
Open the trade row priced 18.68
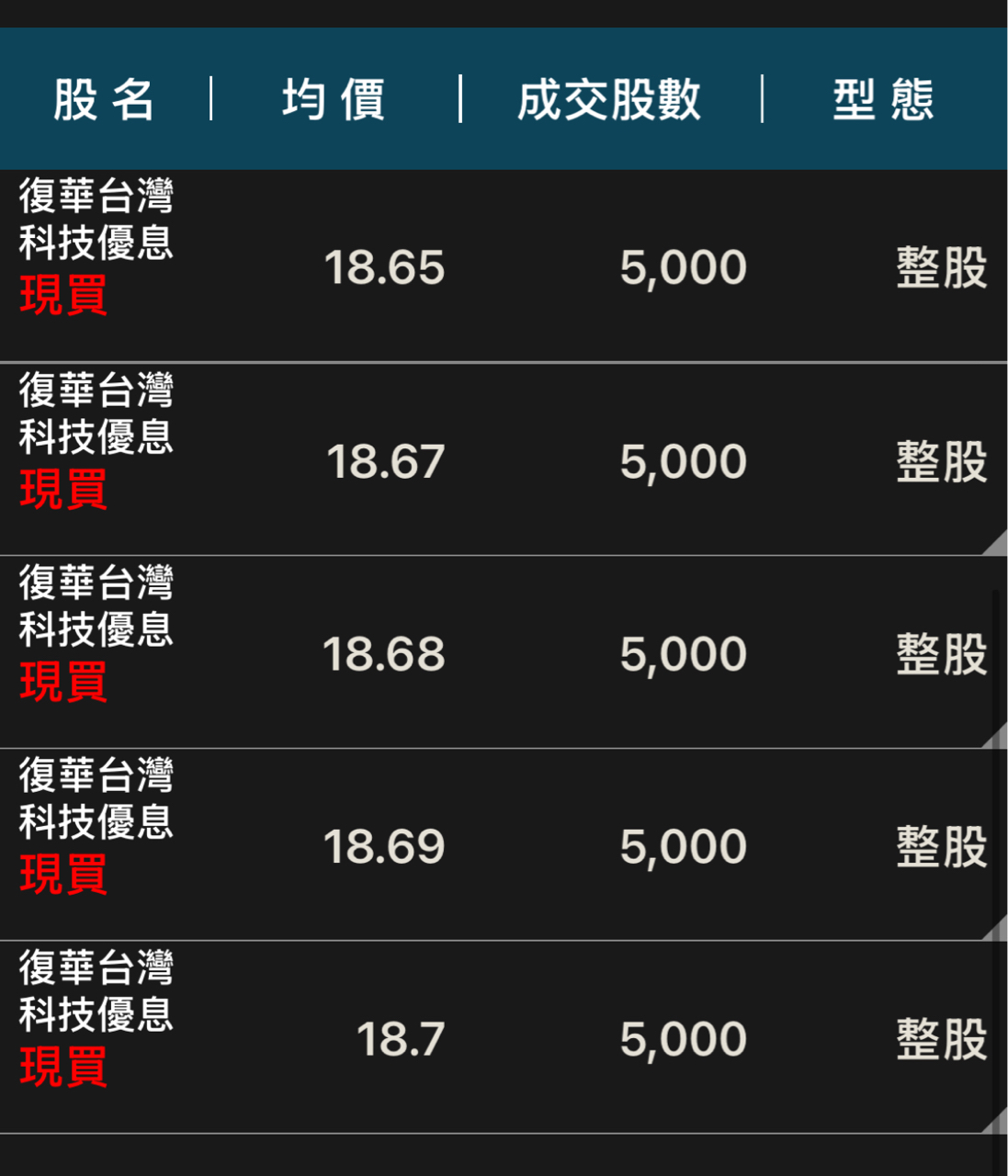coord(504,653)
